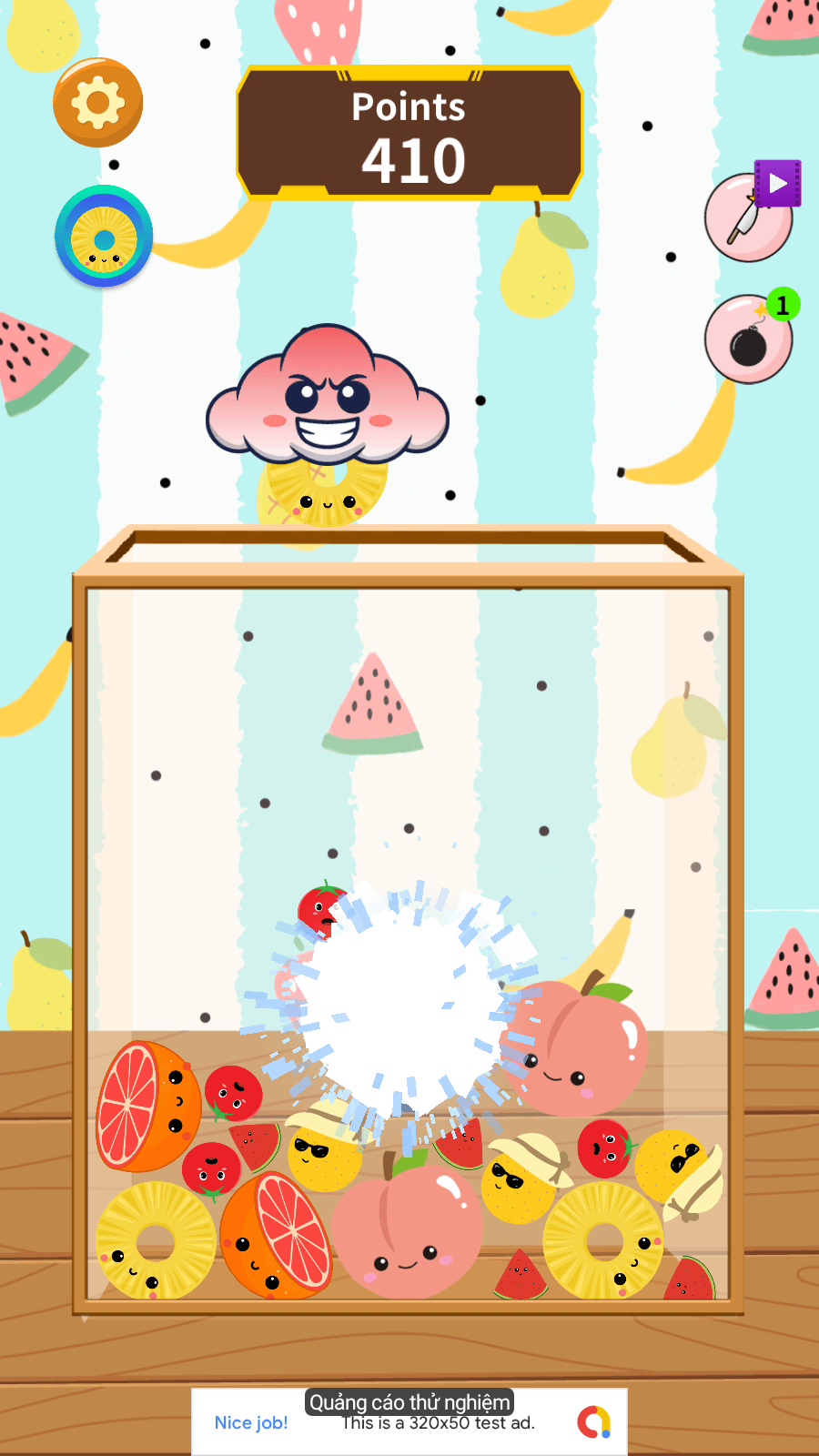Open the test ad banner

(x=409, y=1421)
